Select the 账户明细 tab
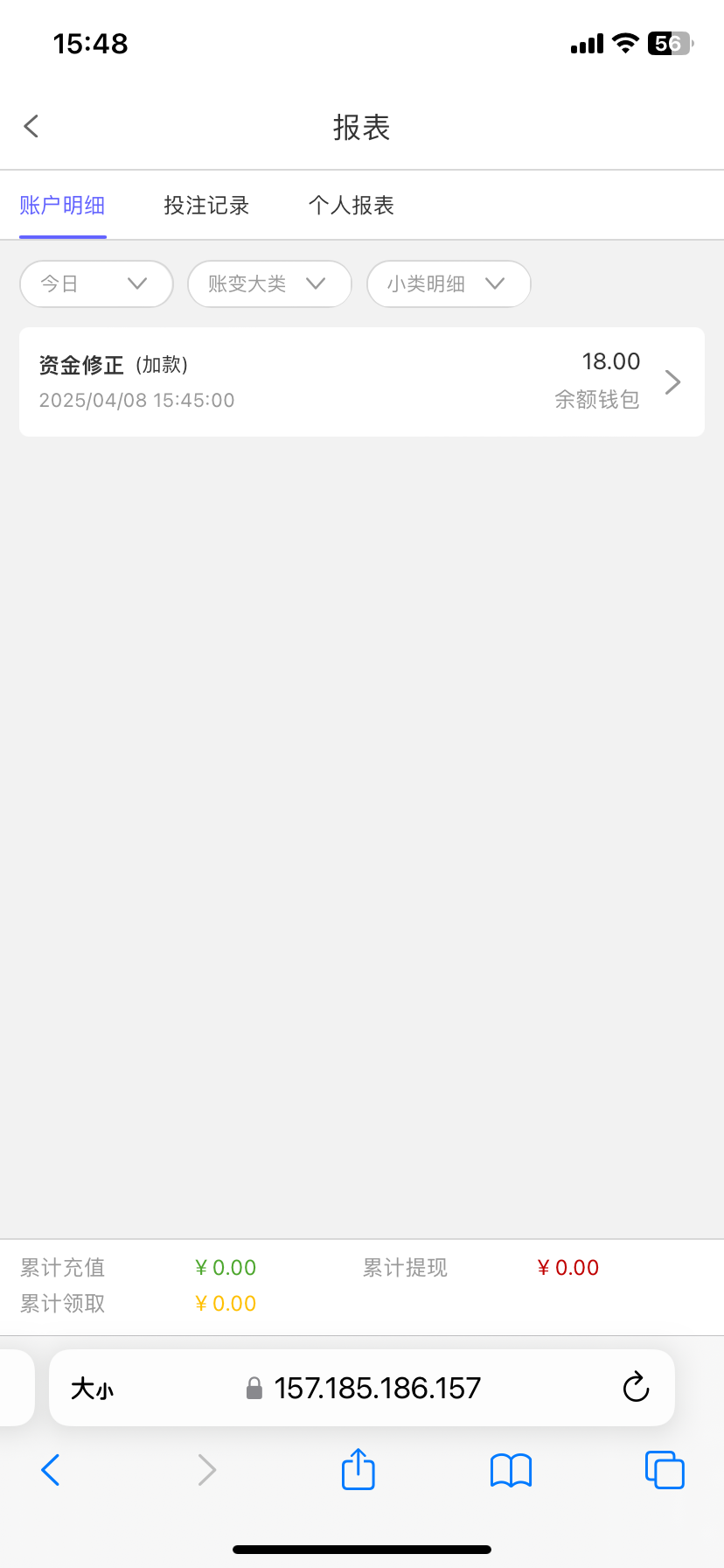 point(62,206)
